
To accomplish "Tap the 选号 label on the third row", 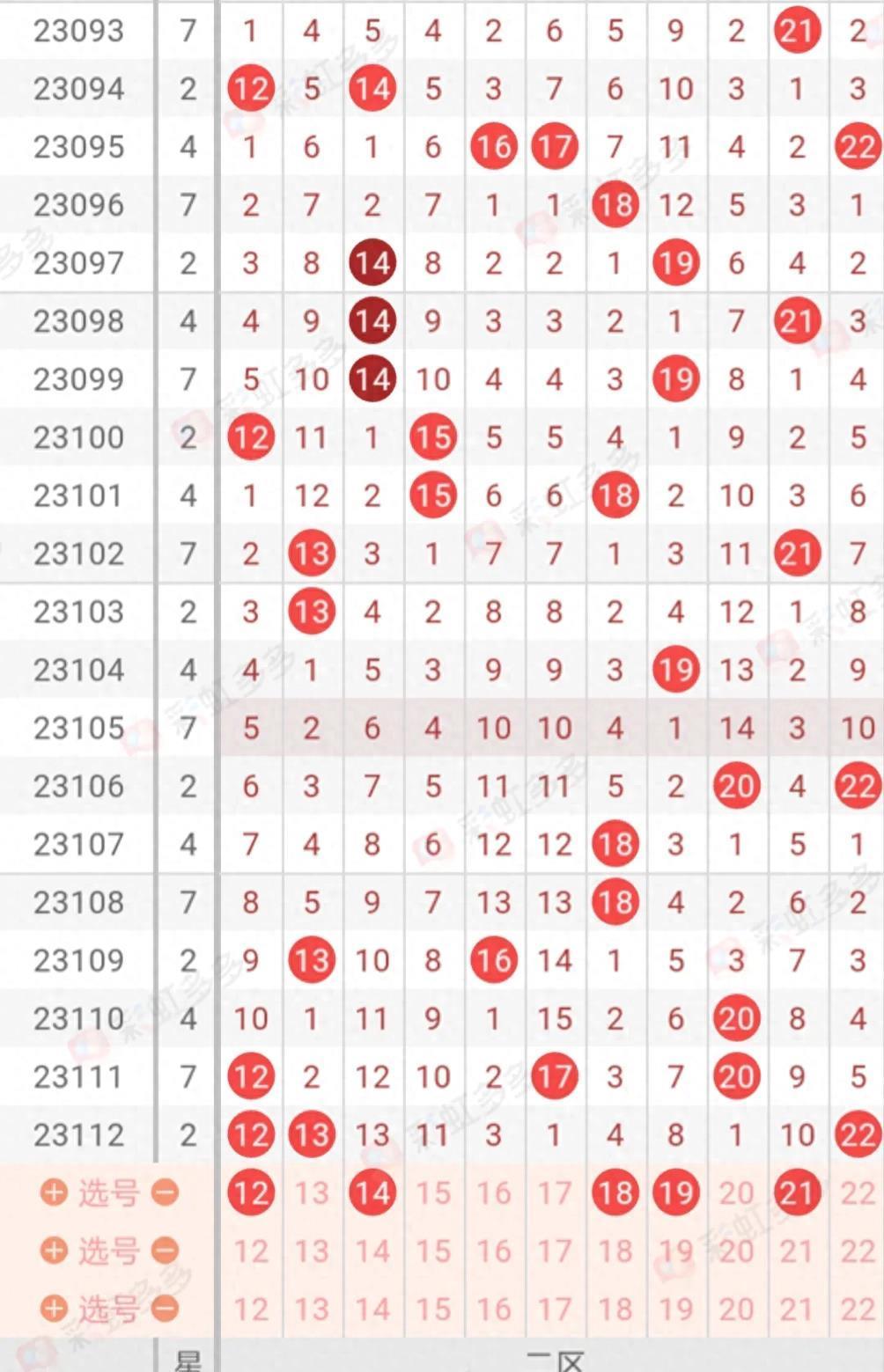I will click(110, 1310).
